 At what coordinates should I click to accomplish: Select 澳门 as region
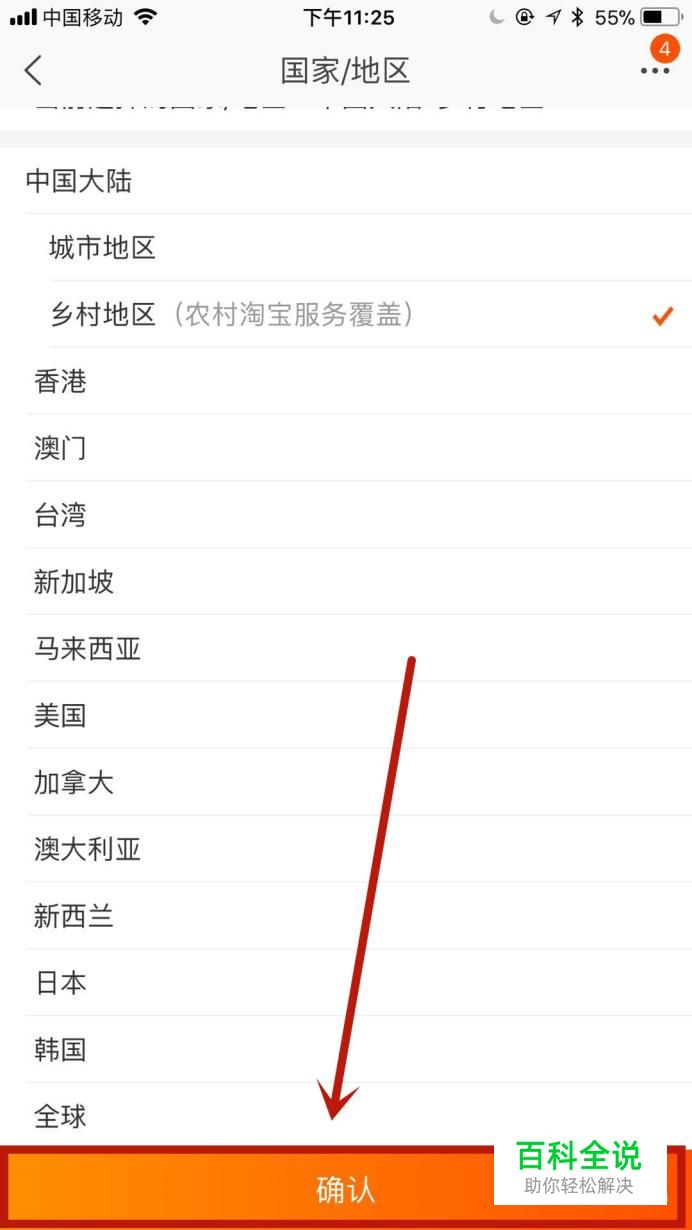click(359, 448)
